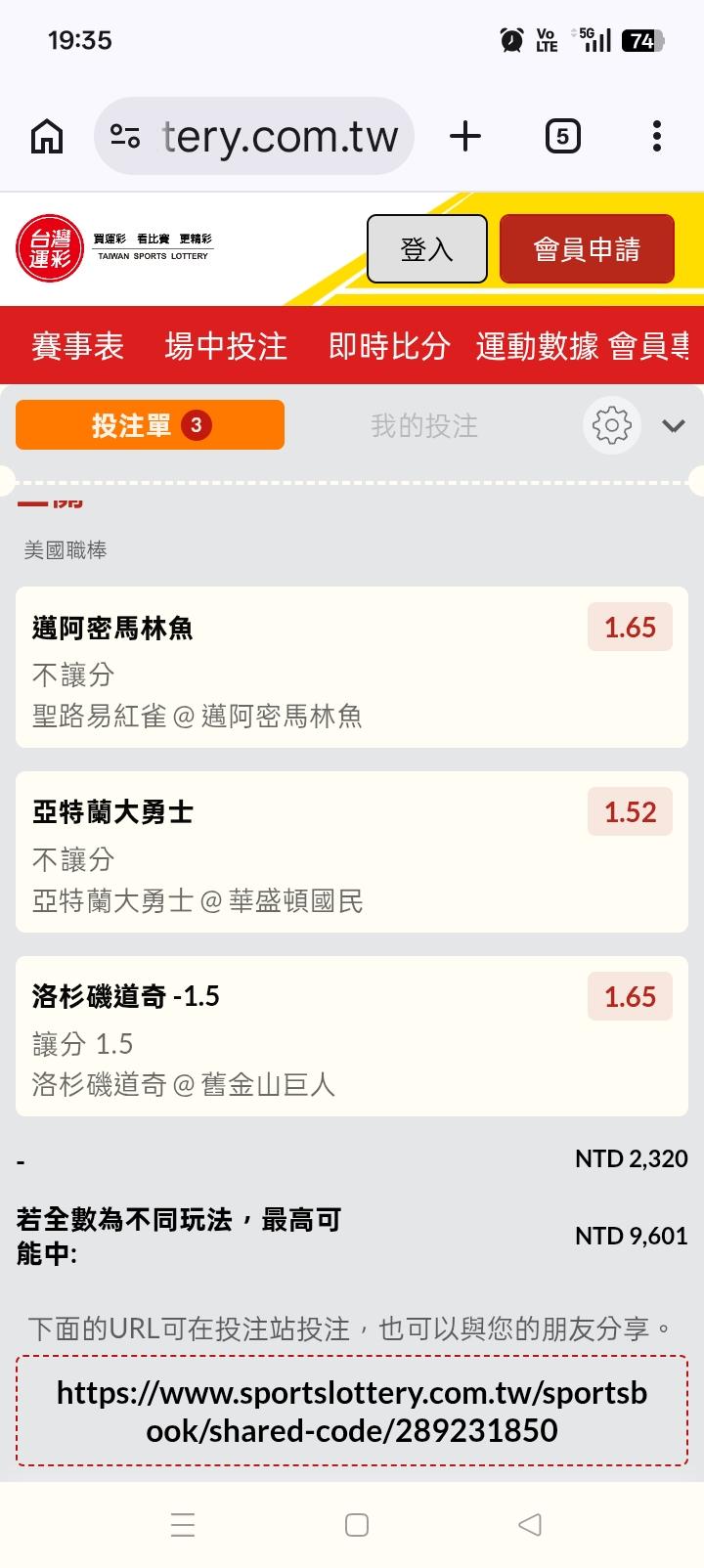Tap the system back button

pyautogui.click(x=530, y=1525)
